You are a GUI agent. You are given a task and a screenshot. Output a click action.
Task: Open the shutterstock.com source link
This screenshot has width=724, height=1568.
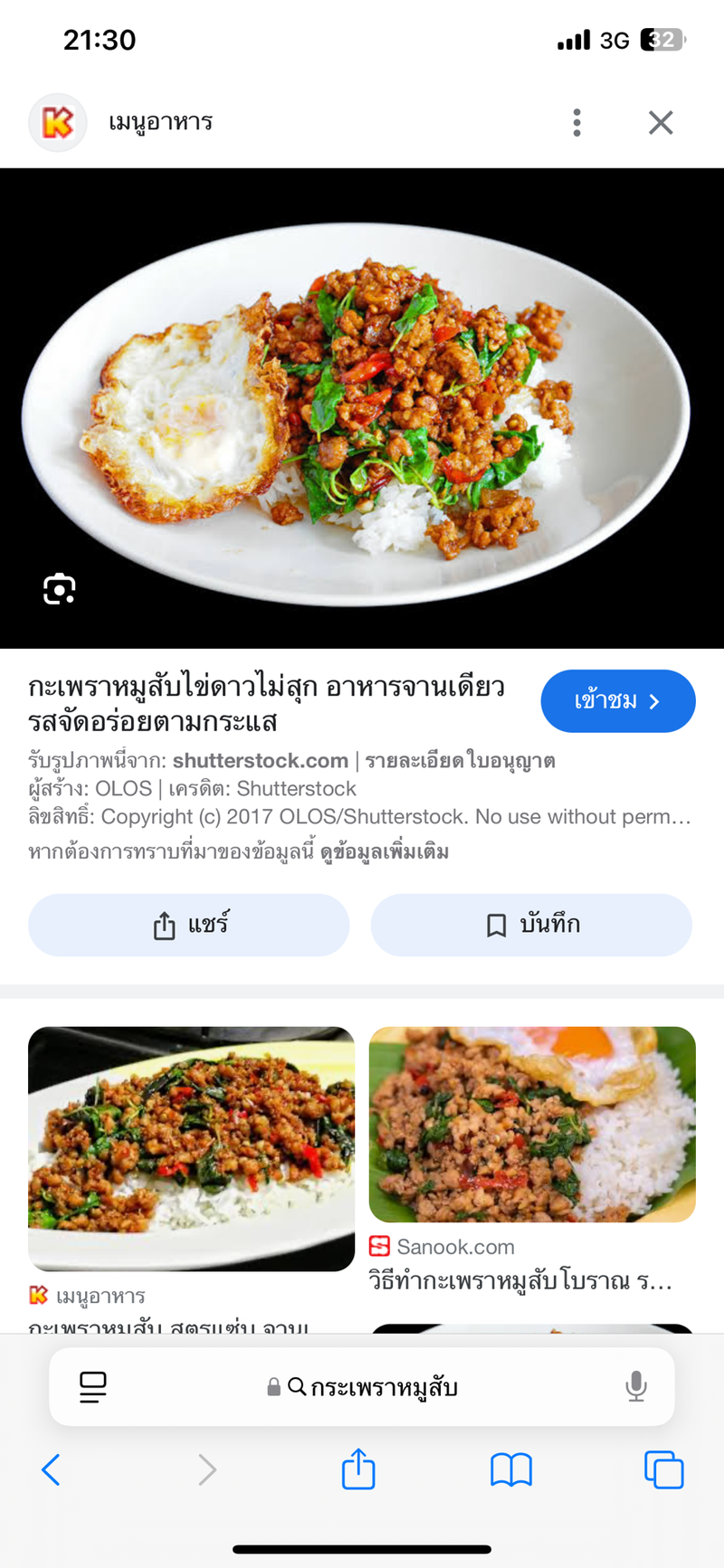click(x=261, y=761)
